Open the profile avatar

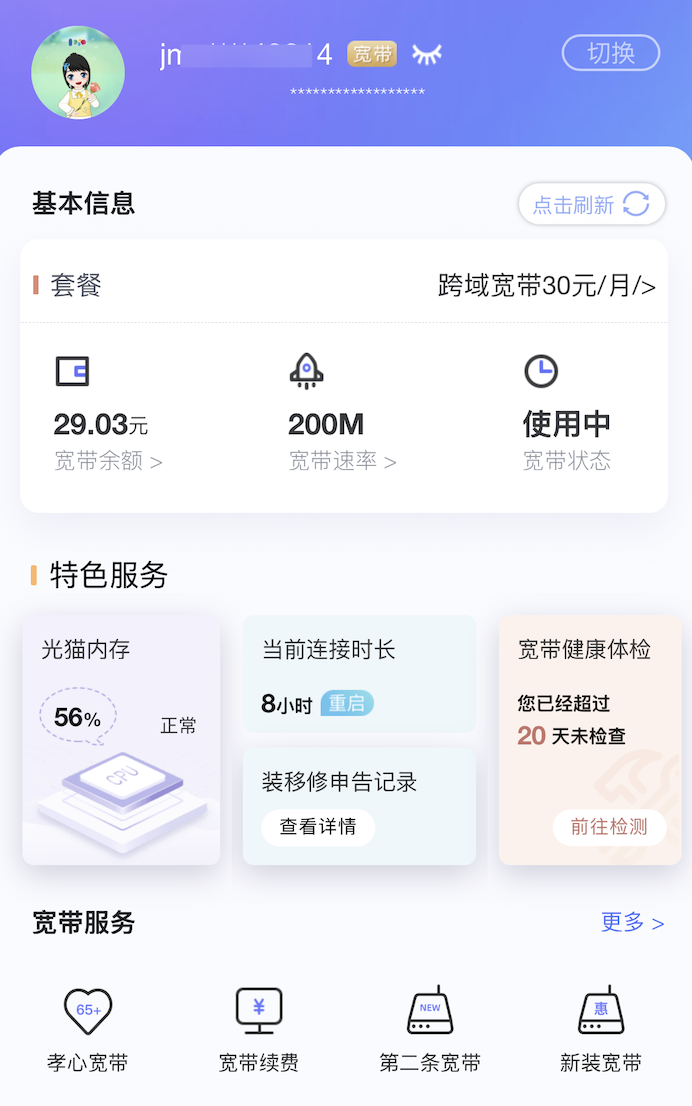pyautogui.click(x=78, y=73)
